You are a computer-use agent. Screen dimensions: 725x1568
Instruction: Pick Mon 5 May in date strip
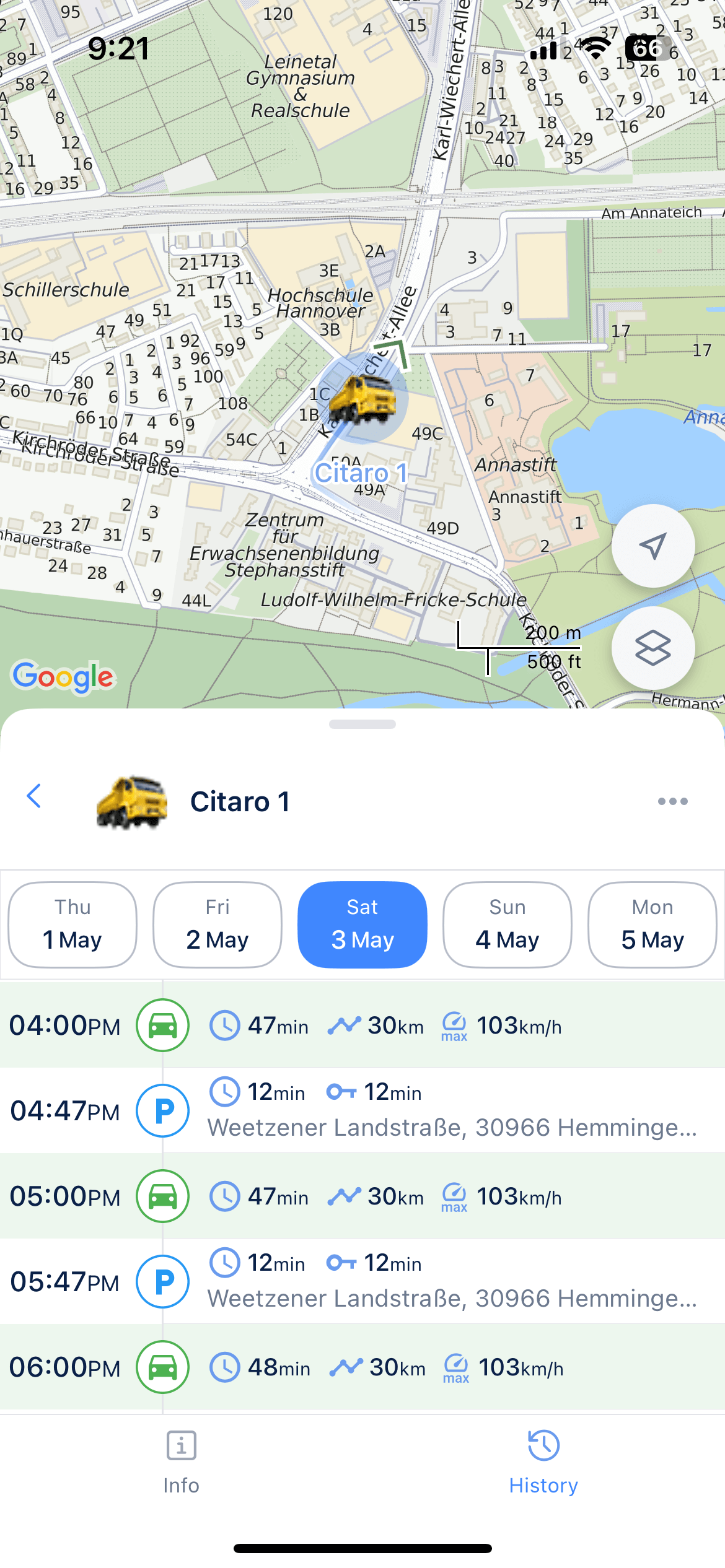tap(652, 925)
